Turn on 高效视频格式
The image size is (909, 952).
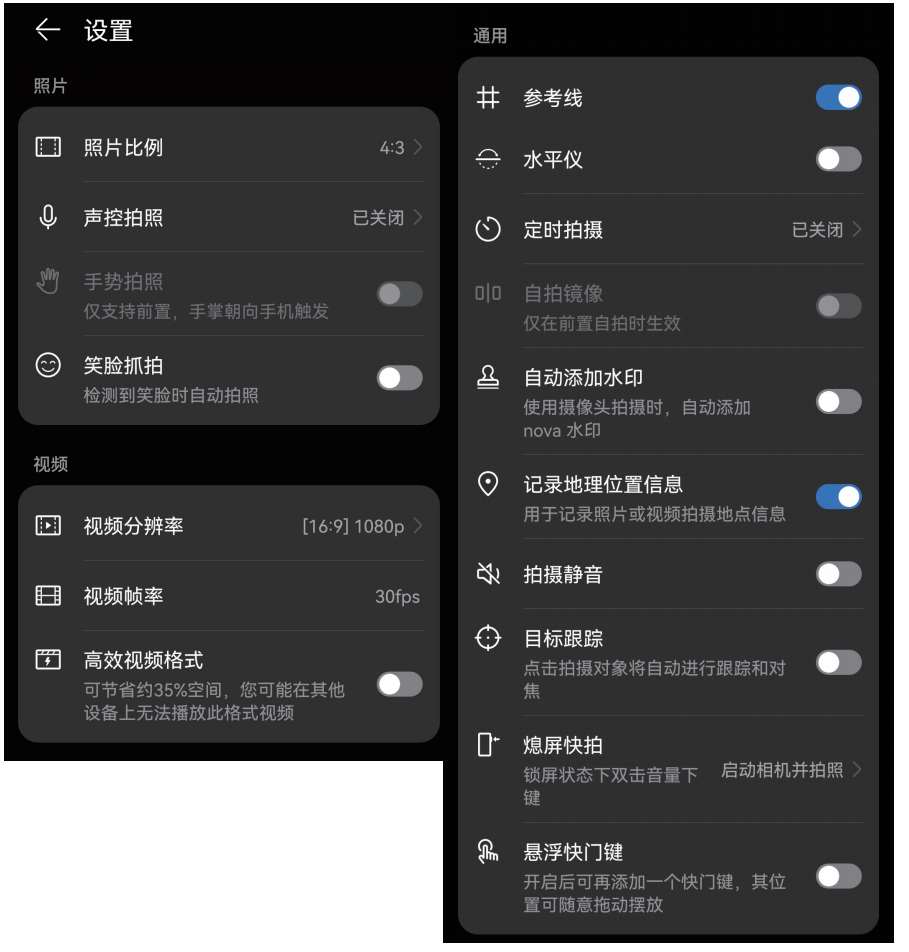pos(399,685)
